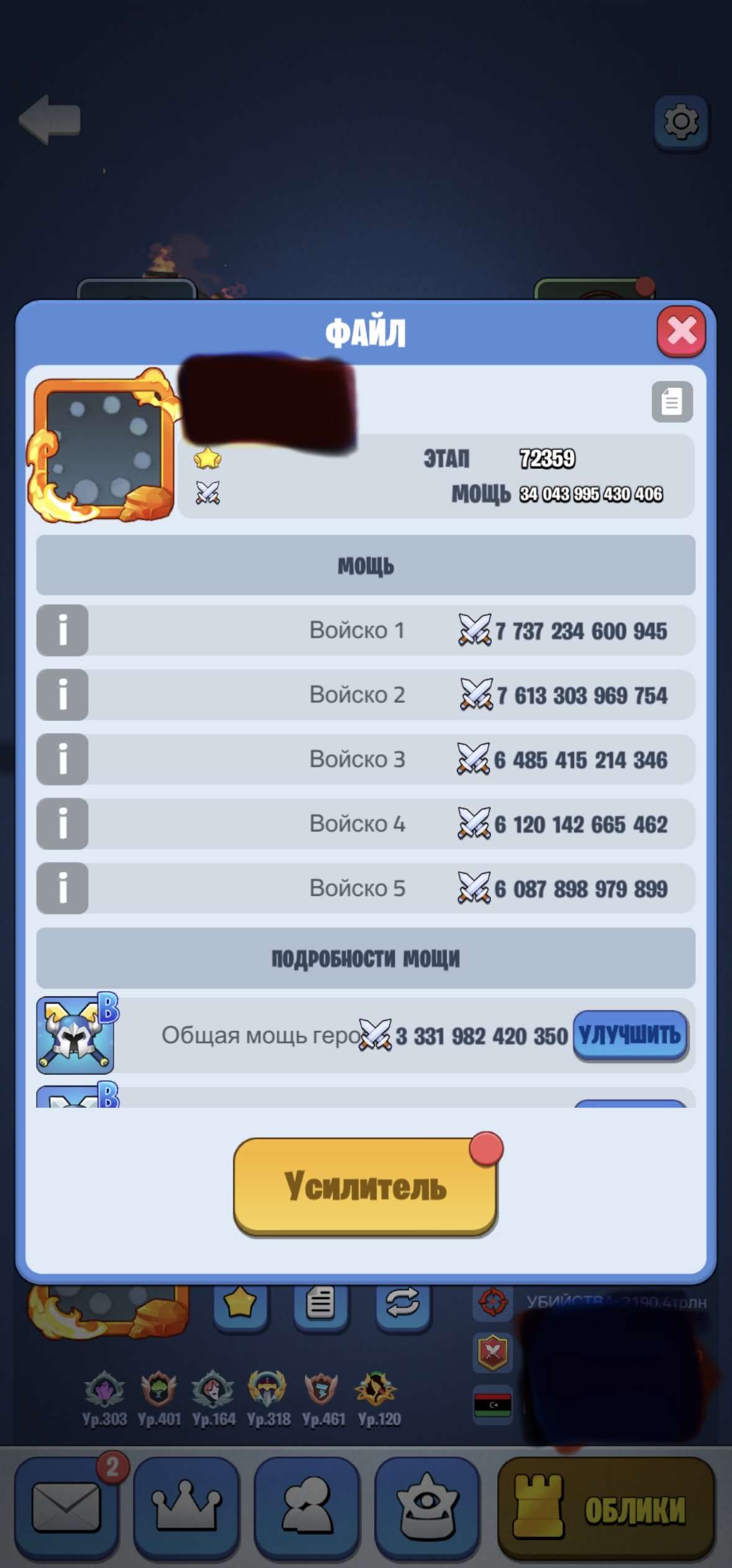Open the friends tab
The width and height of the screenshot is (732, 1568).
[307, 1507]
